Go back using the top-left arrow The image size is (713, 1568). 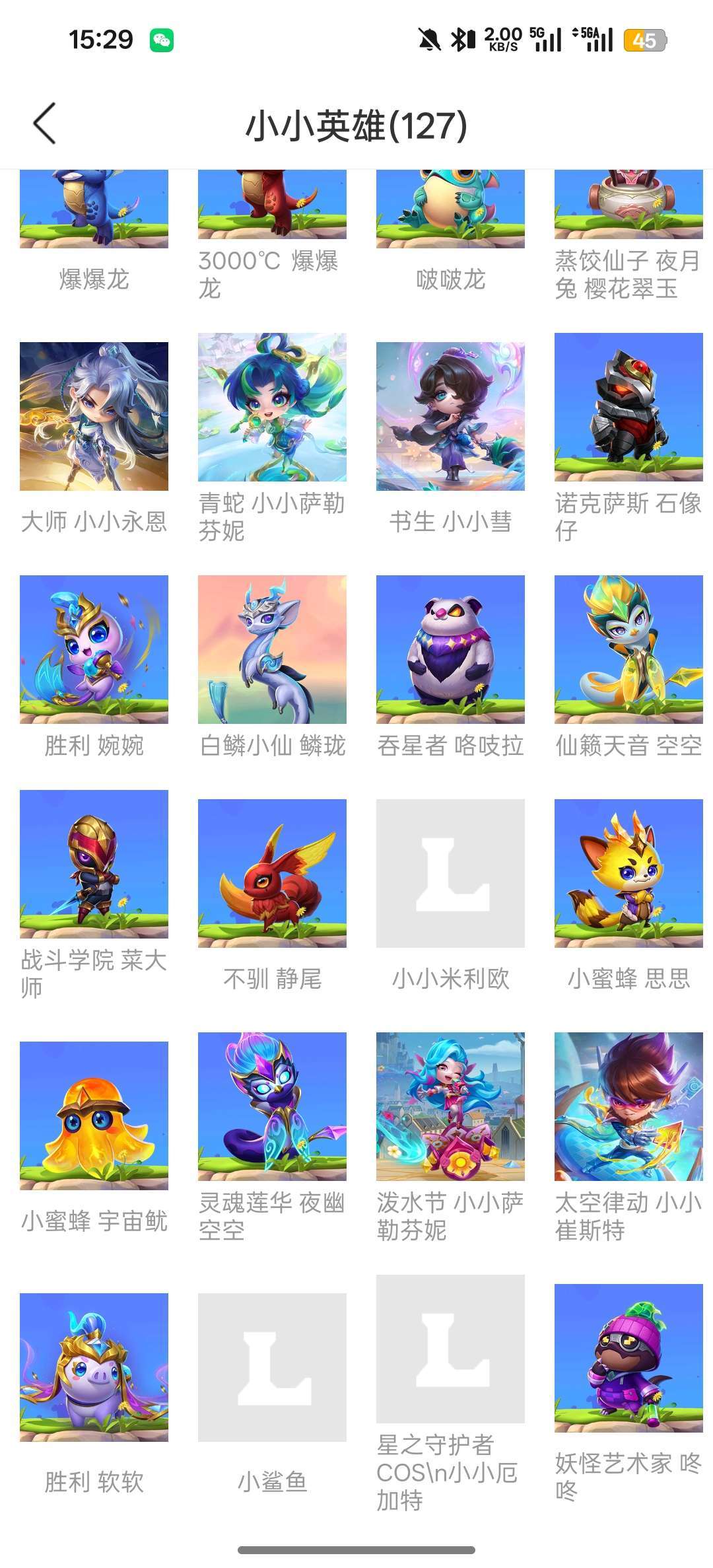(x=44, y=123)
